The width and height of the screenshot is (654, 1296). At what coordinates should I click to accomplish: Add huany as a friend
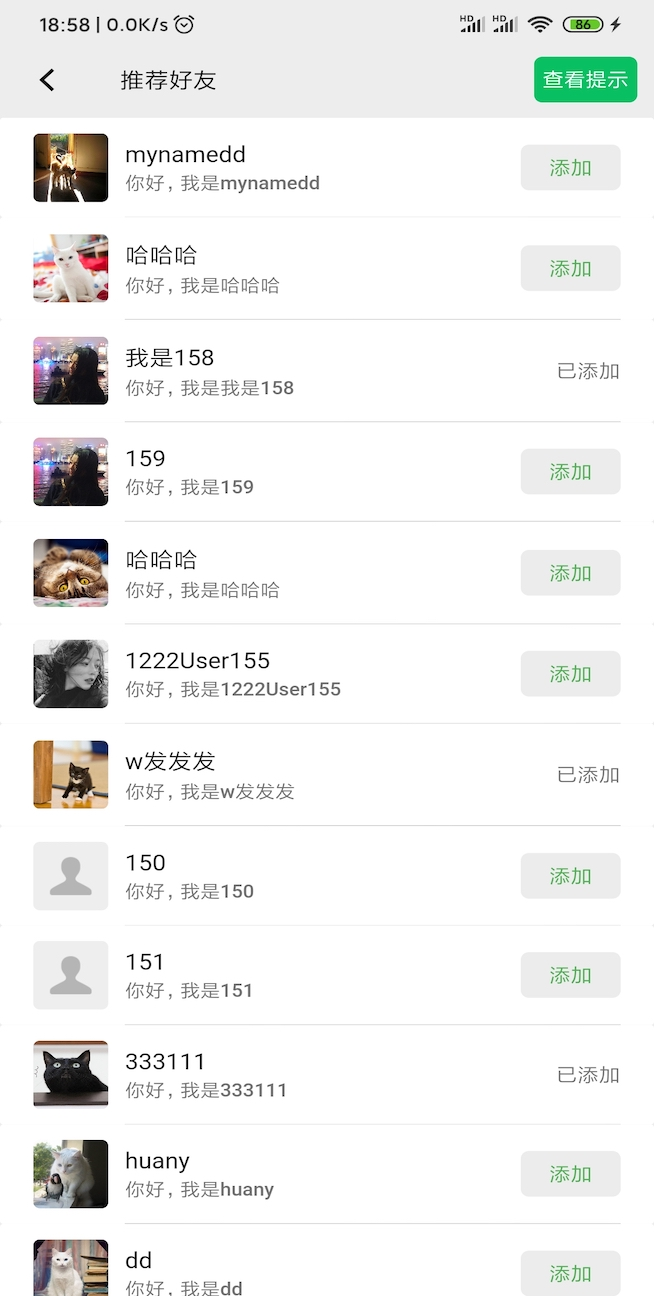point(570,1174)
